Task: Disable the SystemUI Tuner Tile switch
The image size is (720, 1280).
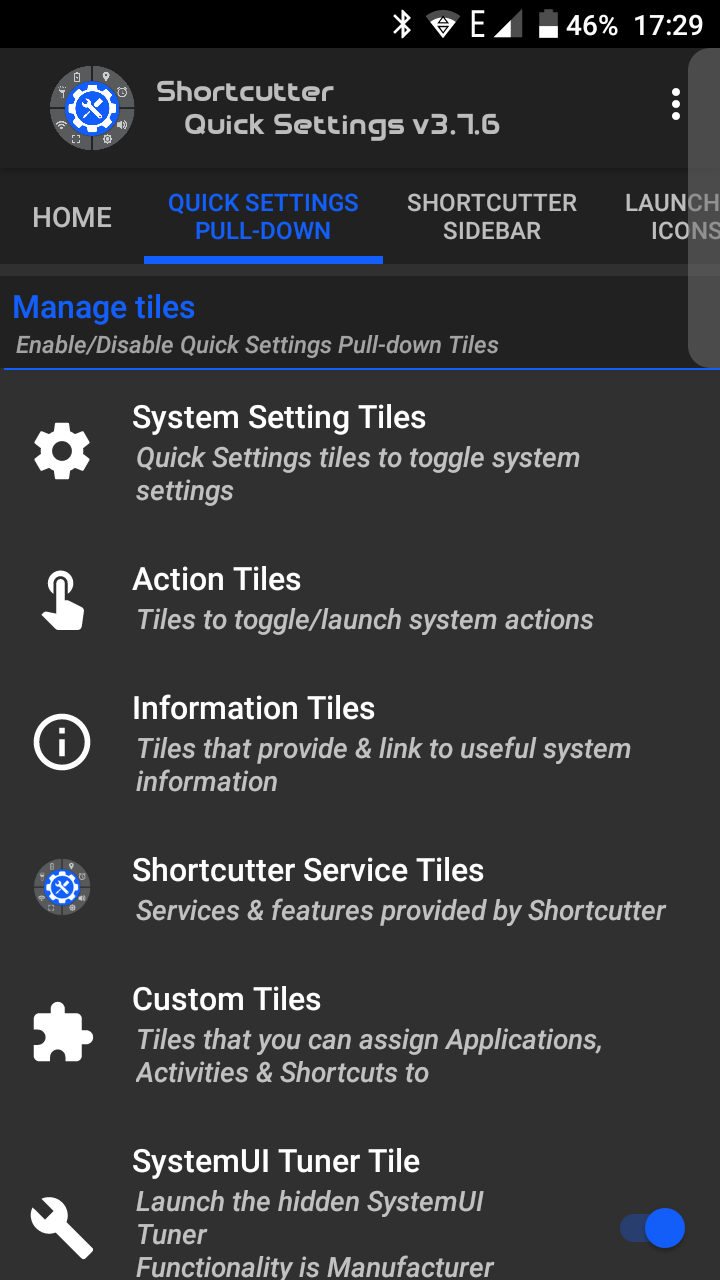Action: [653, 1228]
